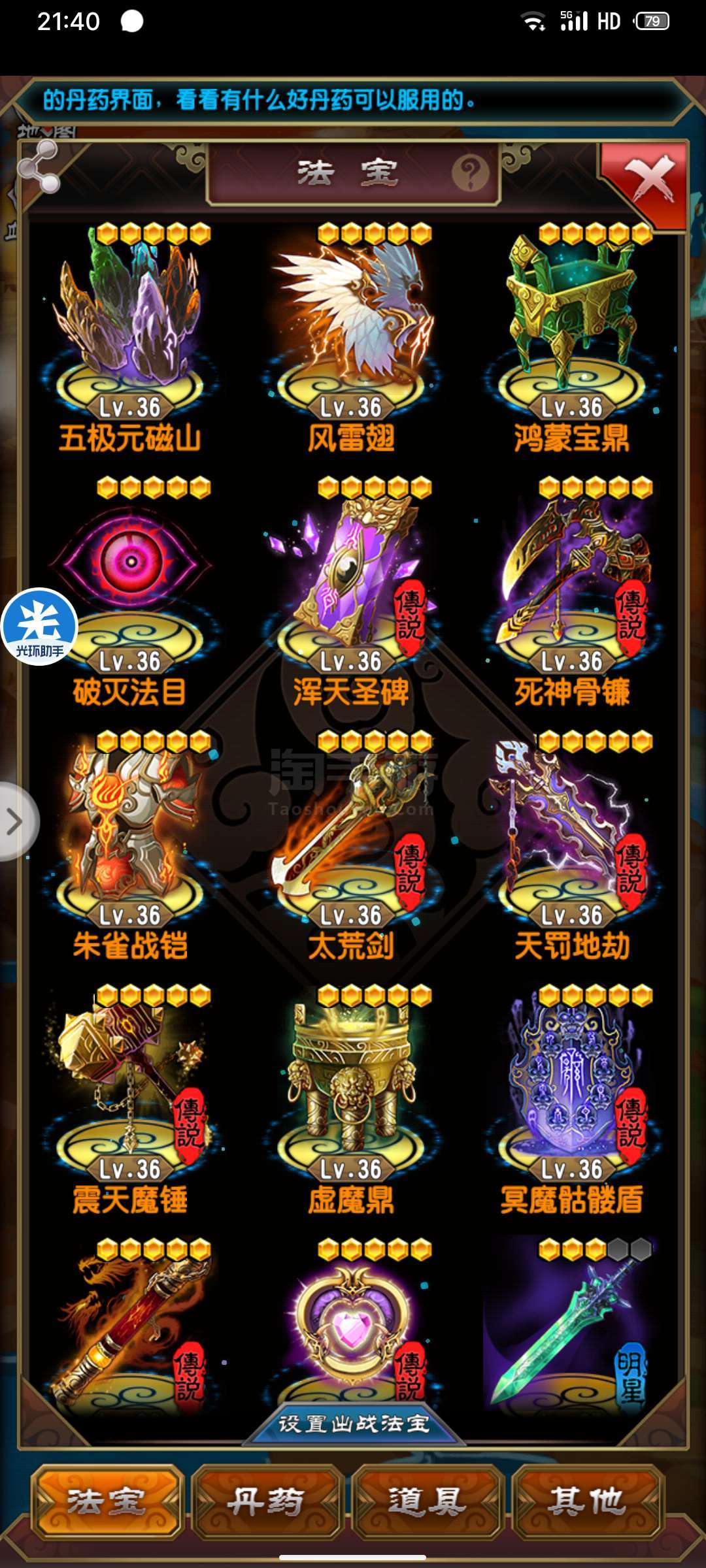706x1568 pixels.
Task: Open the 光环助手 floating assistant
Action: pyautogui.click(x=39, y=627)
